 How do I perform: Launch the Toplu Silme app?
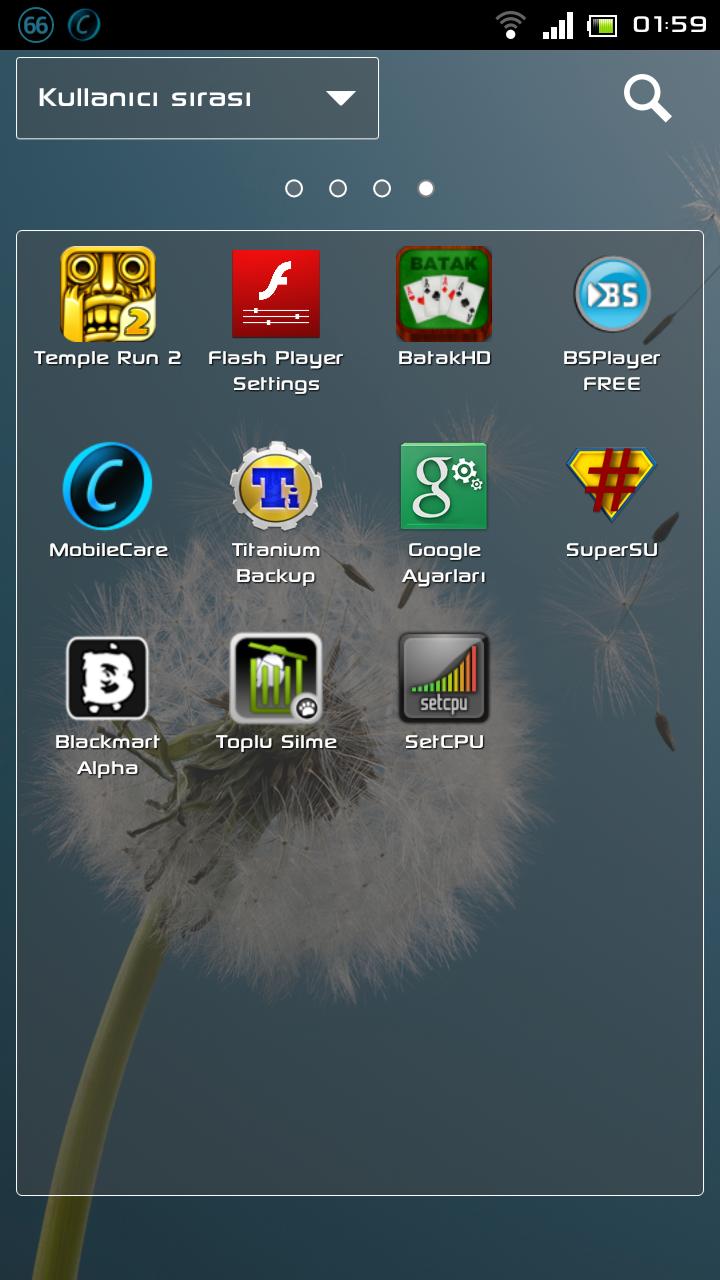pos(276,679)
